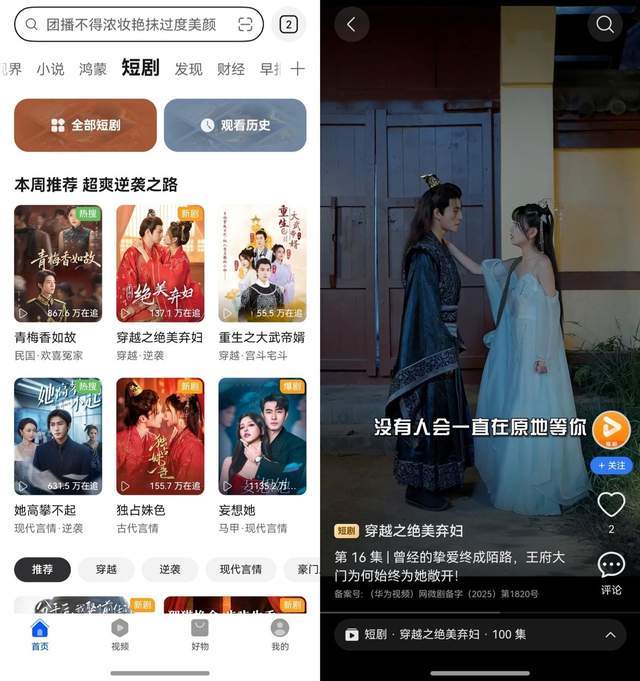Tap the + 关注 follow button
The image size is (640, 681).
coord(611,465)
